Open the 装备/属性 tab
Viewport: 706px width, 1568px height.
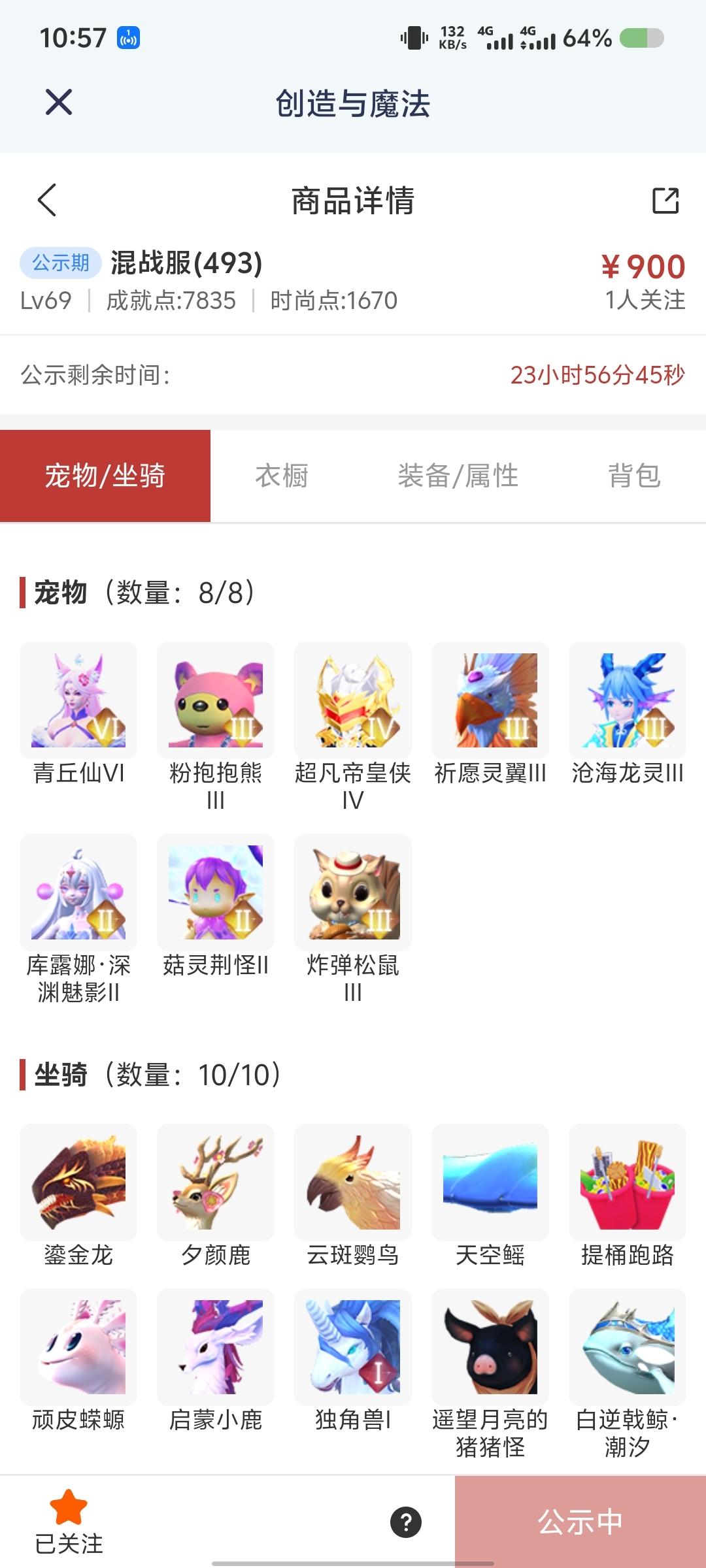[x=458, y=476]
